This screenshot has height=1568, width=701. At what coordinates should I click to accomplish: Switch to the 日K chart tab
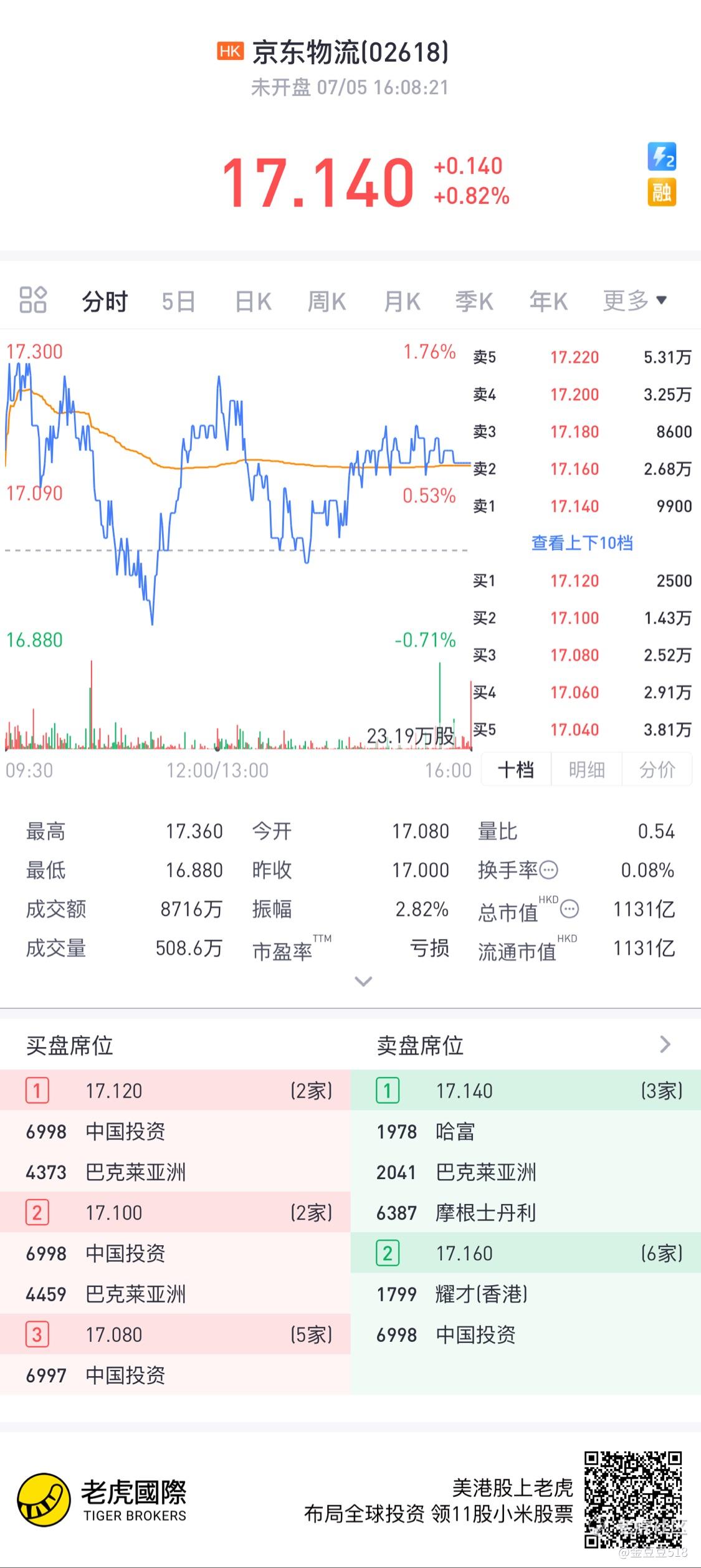pyautogui.click(x=253, y=302)
